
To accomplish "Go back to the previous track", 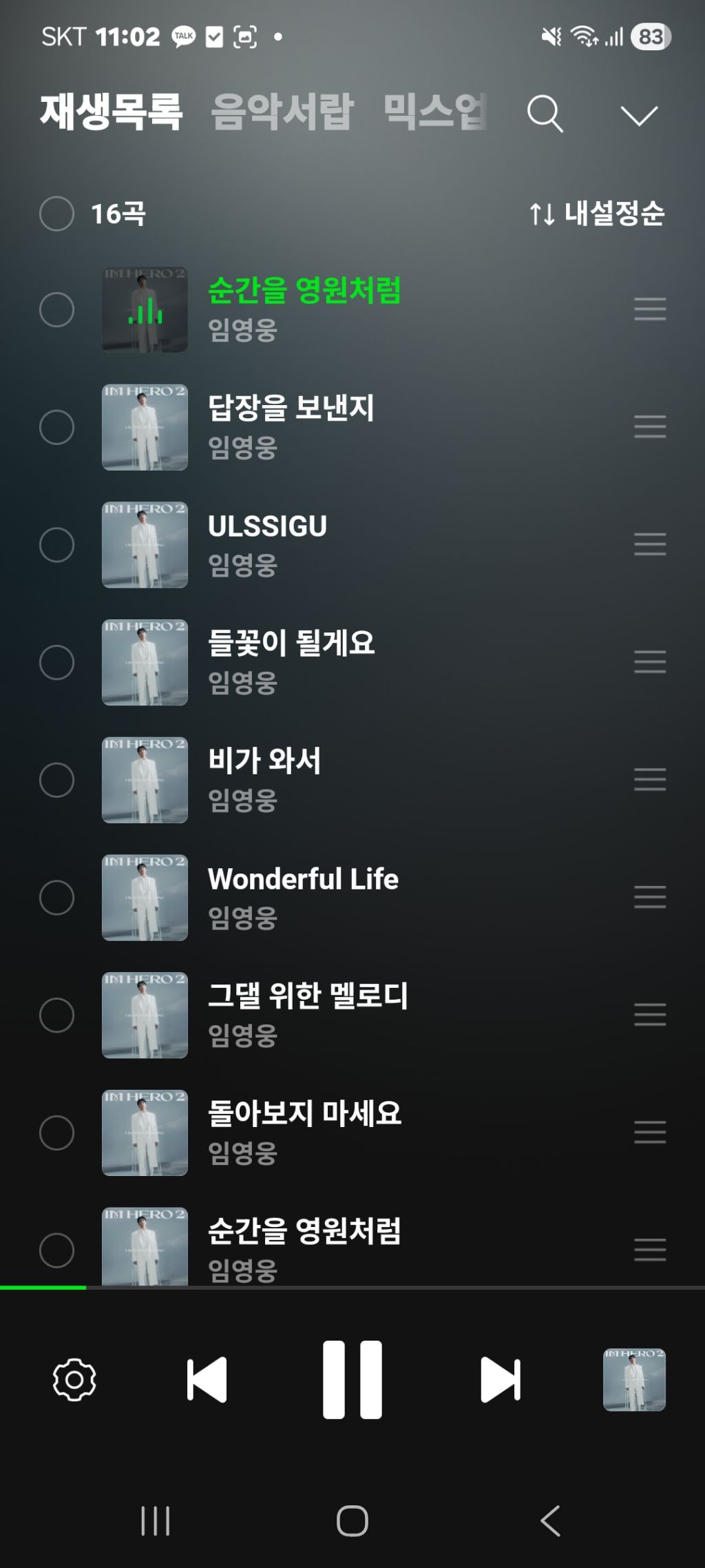I will 207,1379.
